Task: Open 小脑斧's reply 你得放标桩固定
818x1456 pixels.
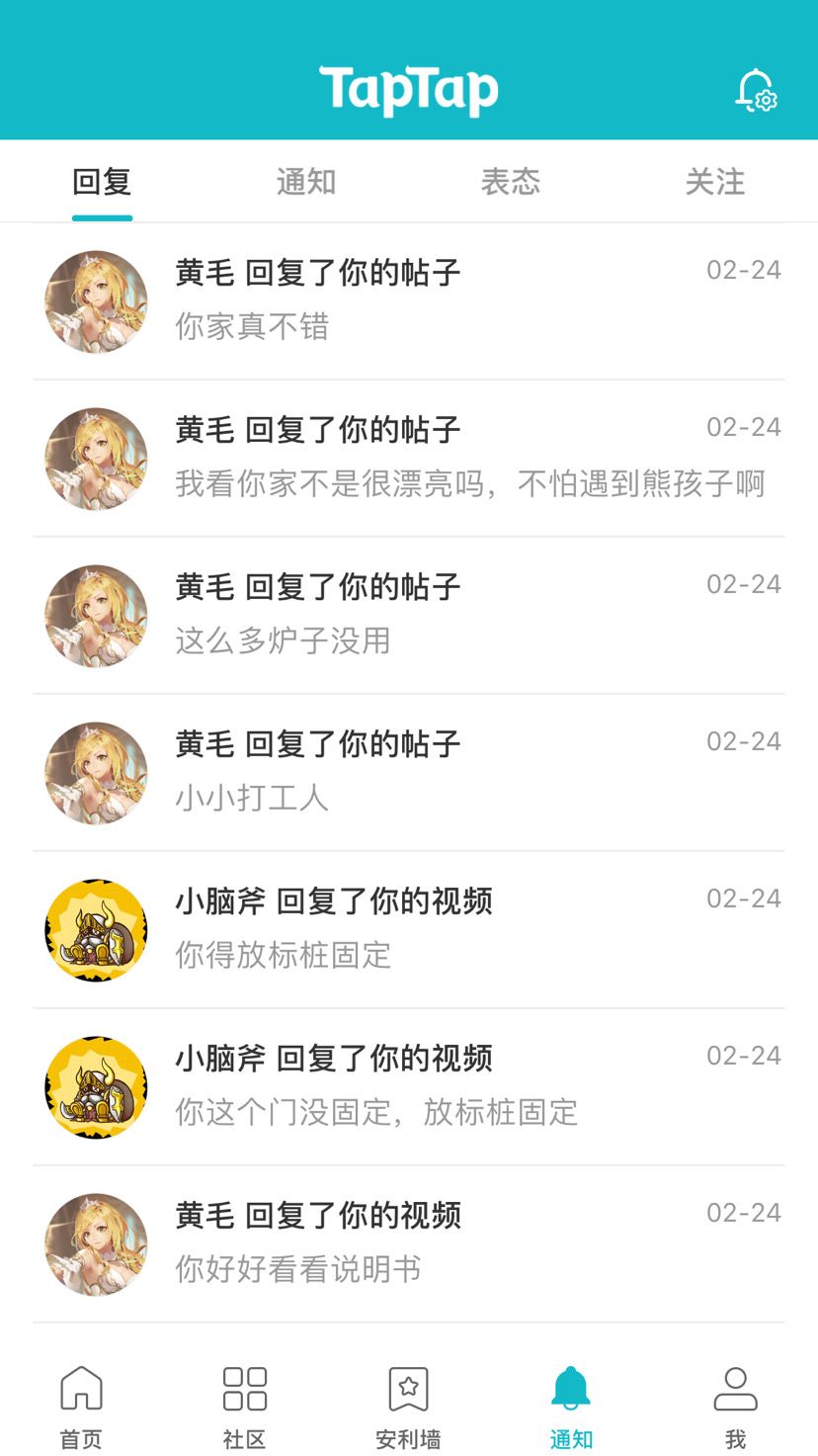Action: click(409, 930)
